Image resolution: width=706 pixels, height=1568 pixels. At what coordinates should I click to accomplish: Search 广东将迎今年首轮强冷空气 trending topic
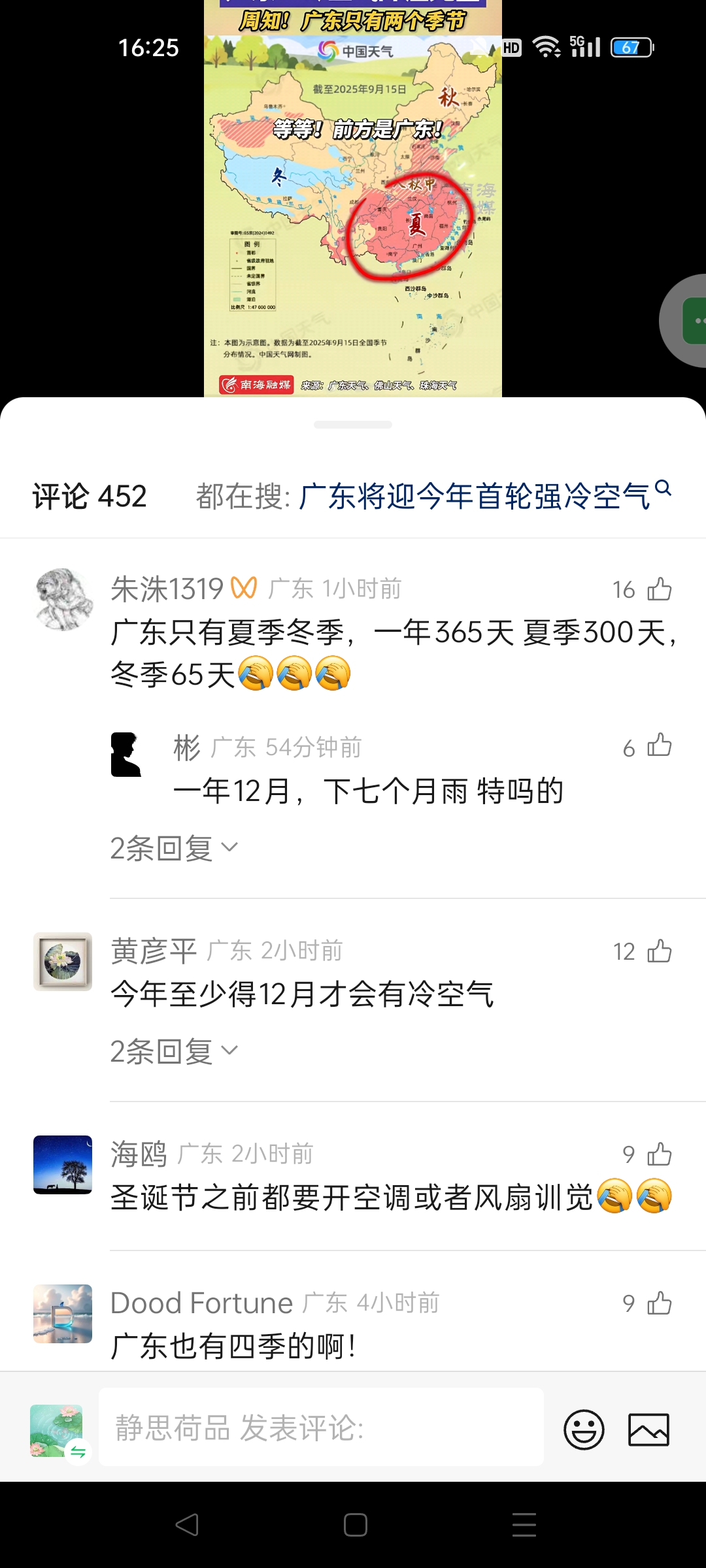coord(475,497)
